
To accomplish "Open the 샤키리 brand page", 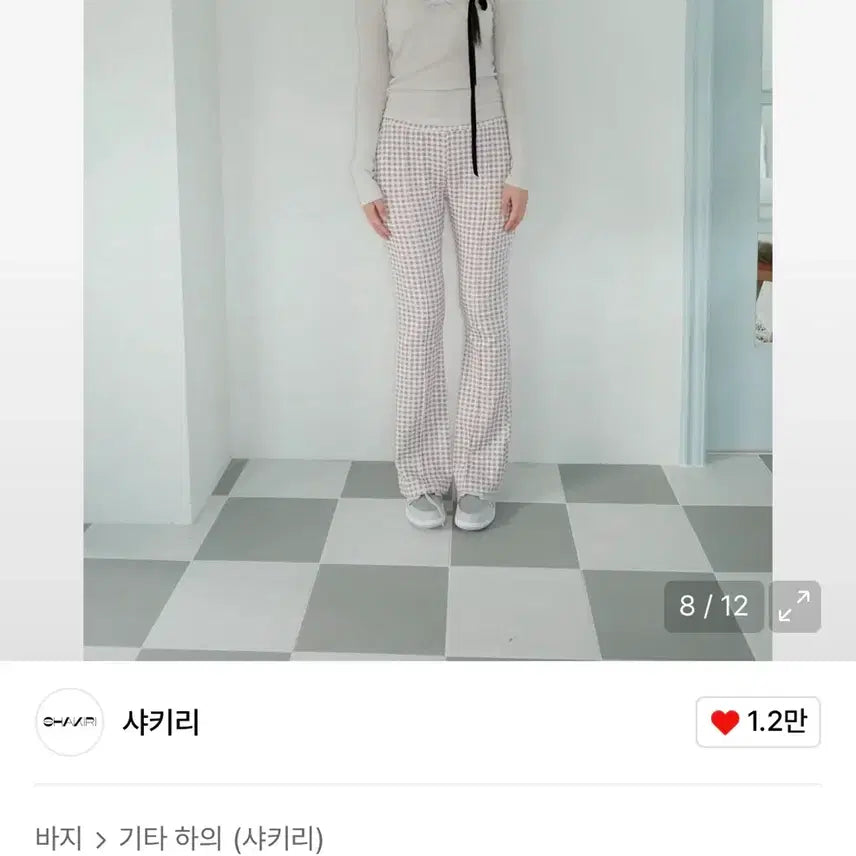I will pos(160,722).
